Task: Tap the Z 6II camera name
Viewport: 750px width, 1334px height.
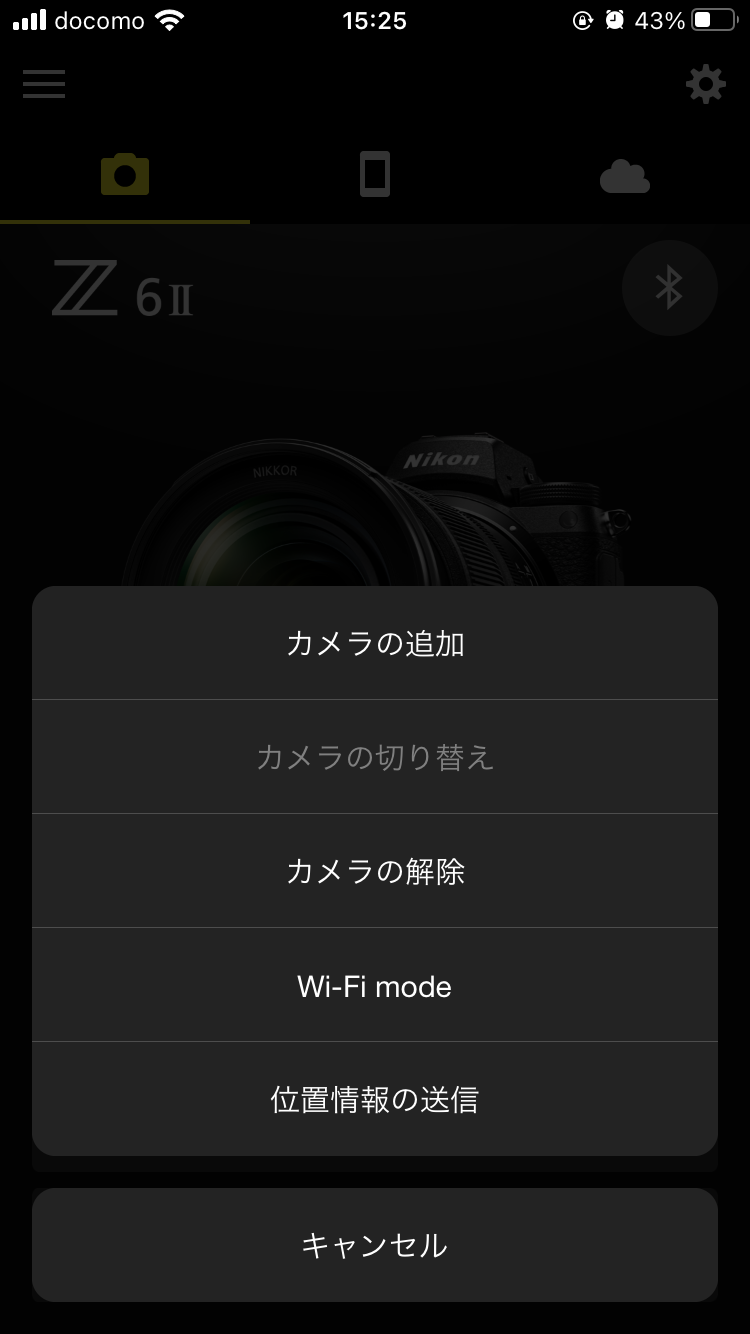Action: [120, 290]
